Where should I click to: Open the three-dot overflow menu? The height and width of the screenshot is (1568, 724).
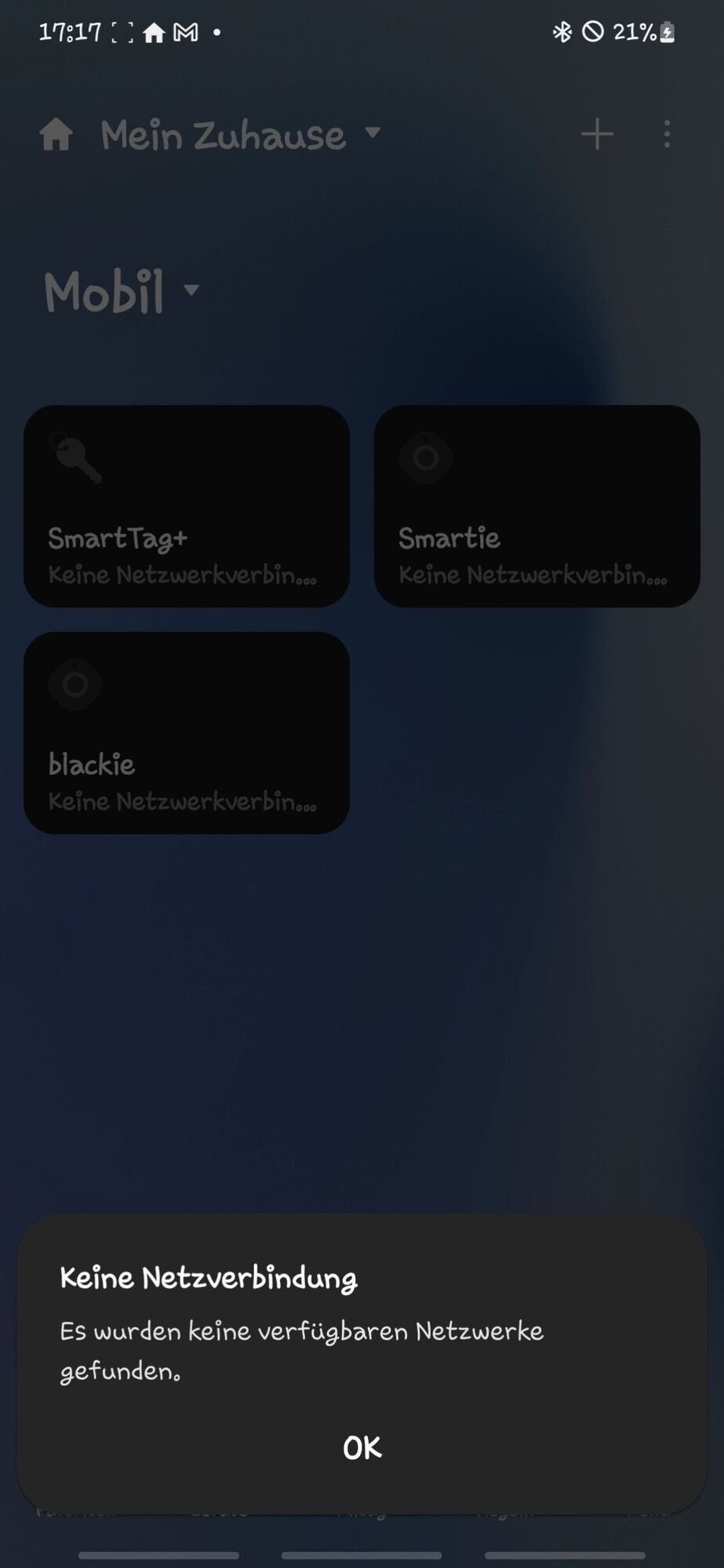coord(667,134)
